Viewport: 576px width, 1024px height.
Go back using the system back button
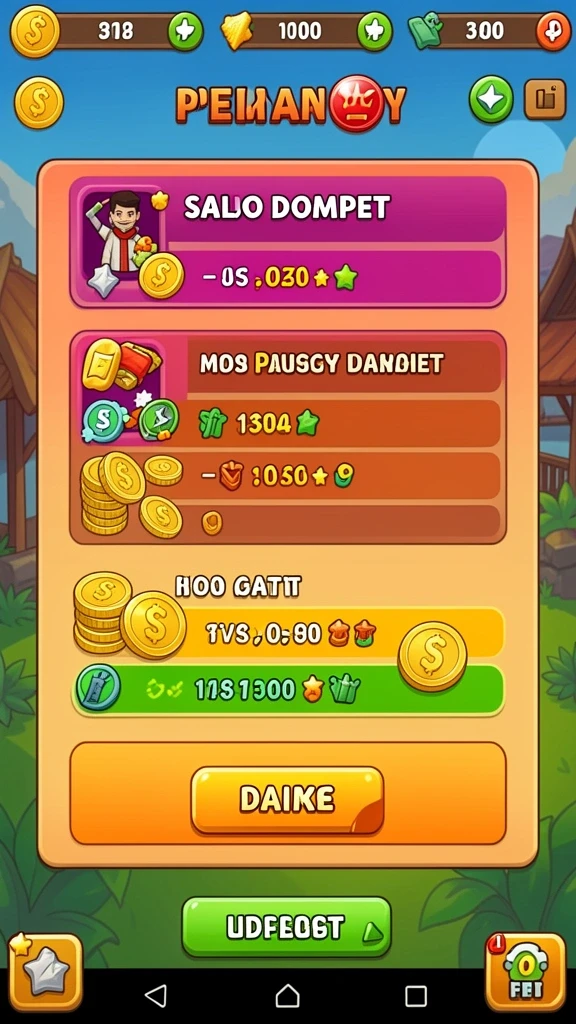[x=155, y=995]
